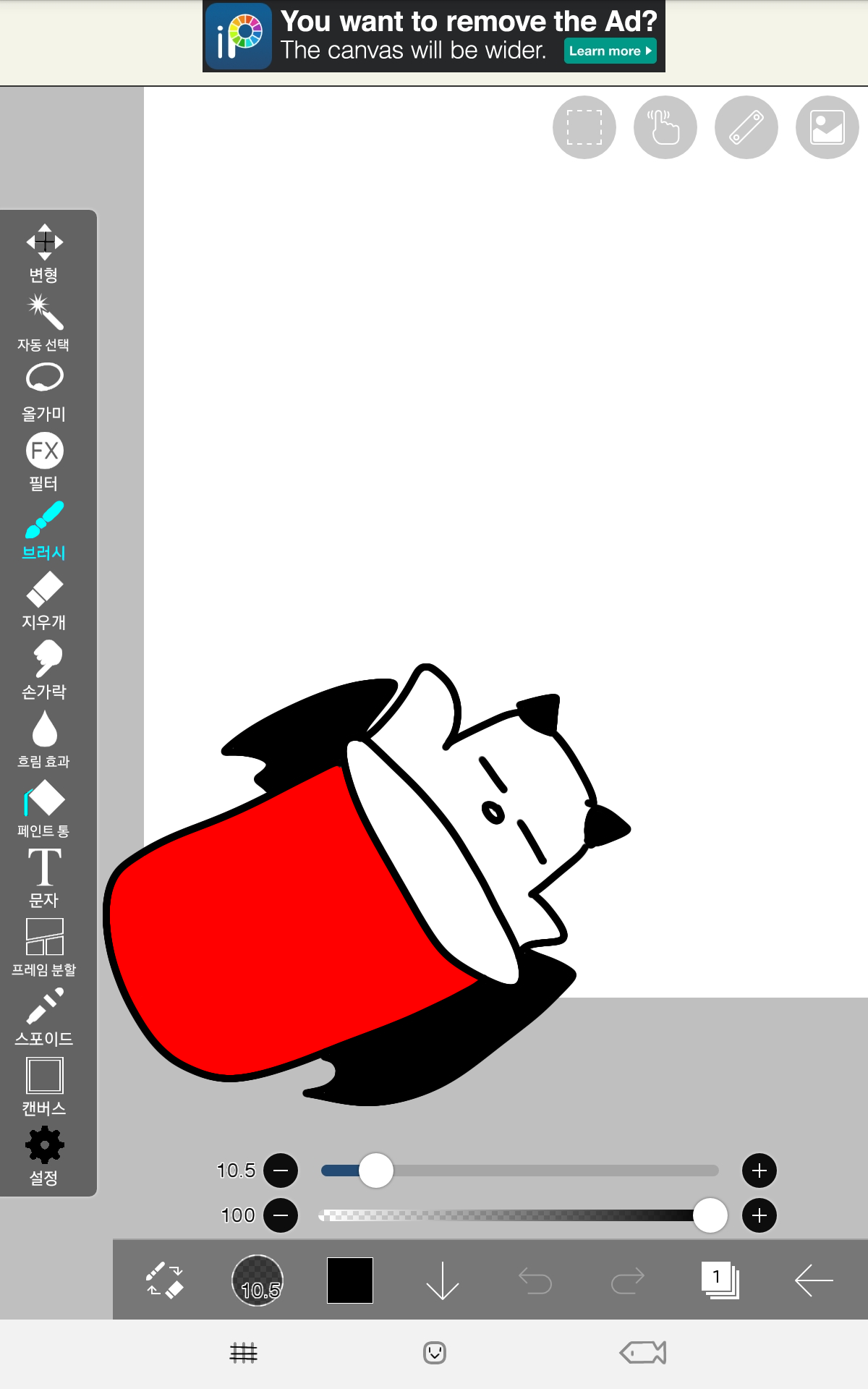Choose the 올가미 lasso tool
Image resolution: width=868 pixels, height=1389 pixels.
tap(44, 391)
